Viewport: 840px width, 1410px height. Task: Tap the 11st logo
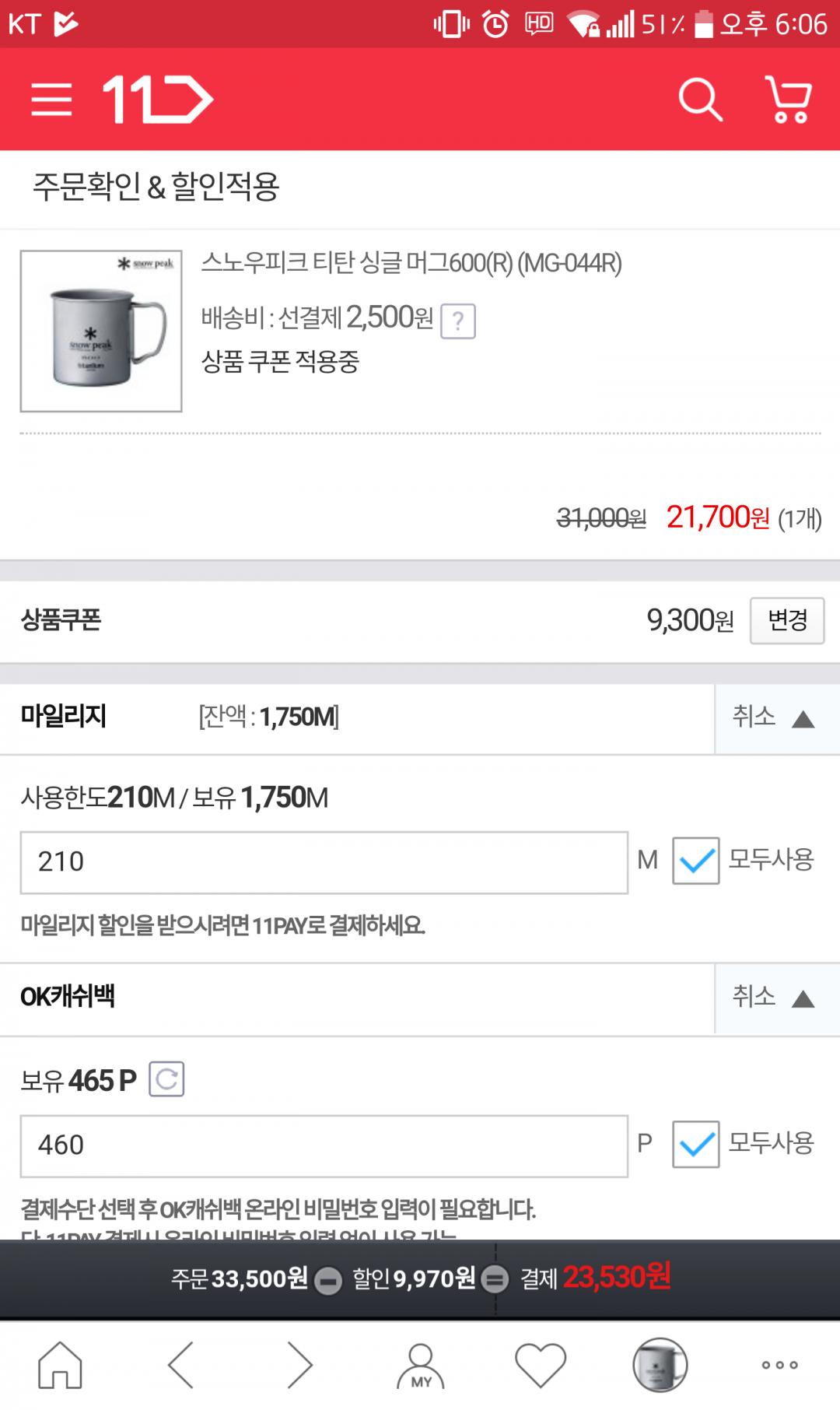coord(158,100)
